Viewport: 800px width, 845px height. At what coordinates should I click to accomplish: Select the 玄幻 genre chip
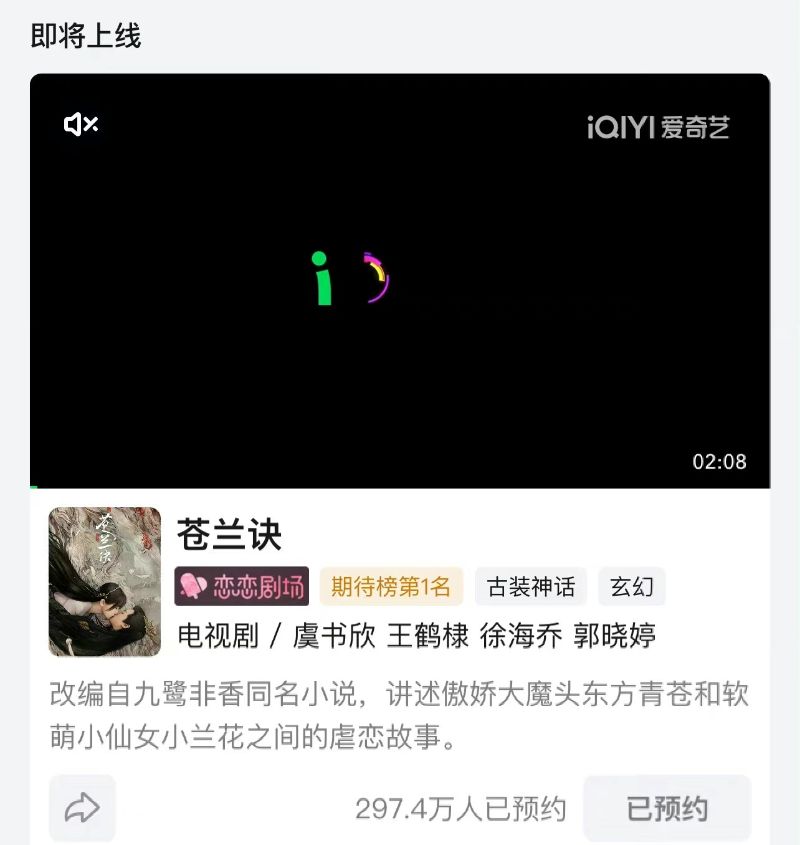click(x=632, y=587)
